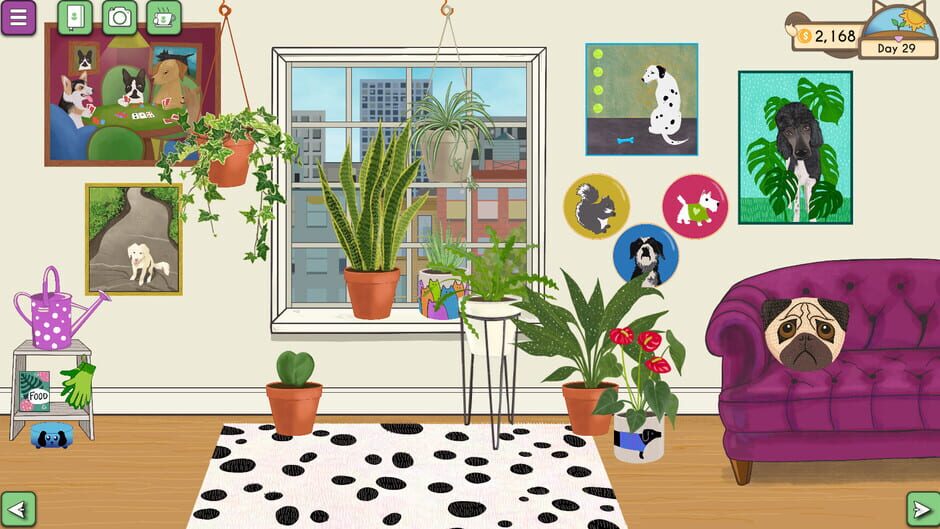This screenshot has width=940, height=529.
Task: Select the plant food packet
Action: [35, 391]
